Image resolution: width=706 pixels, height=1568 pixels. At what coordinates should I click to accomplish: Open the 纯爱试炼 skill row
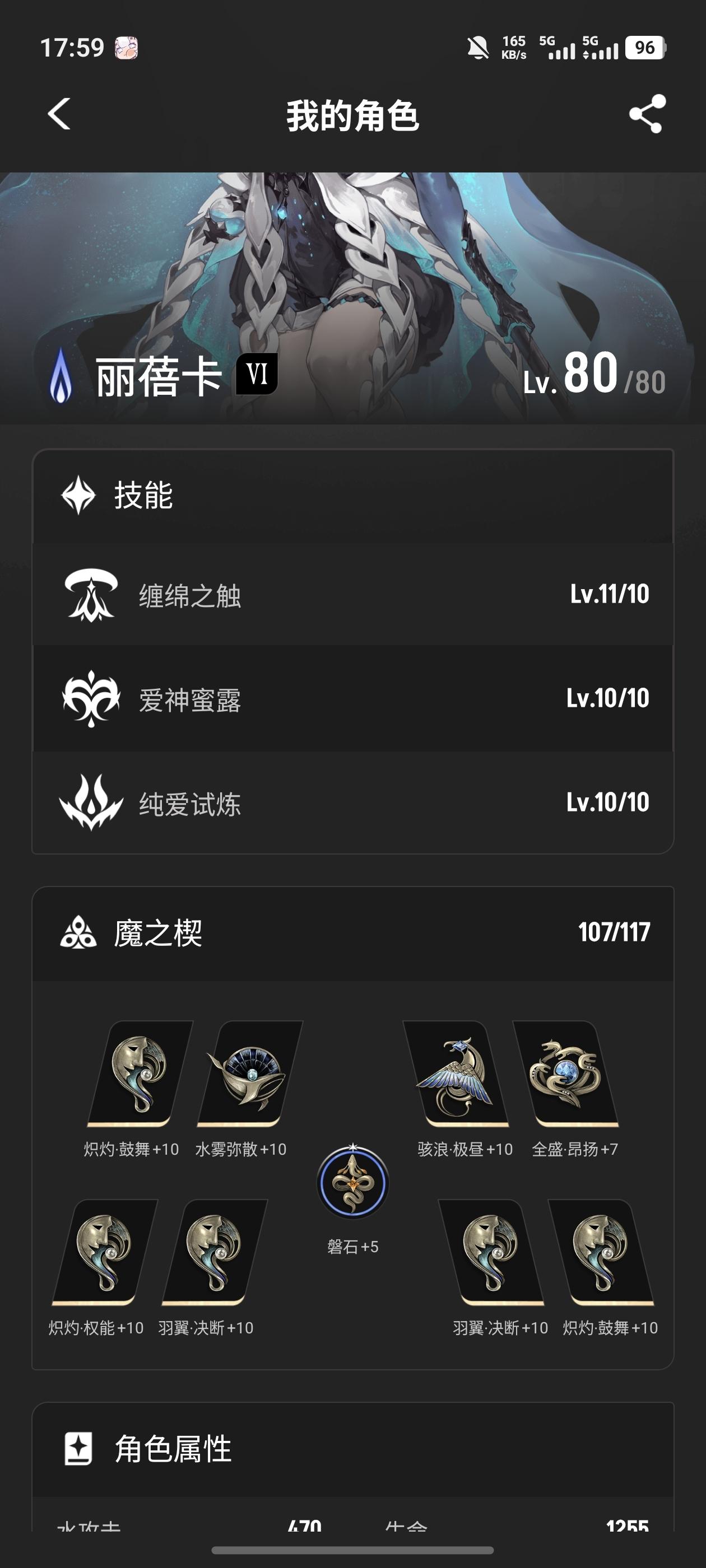352,802
